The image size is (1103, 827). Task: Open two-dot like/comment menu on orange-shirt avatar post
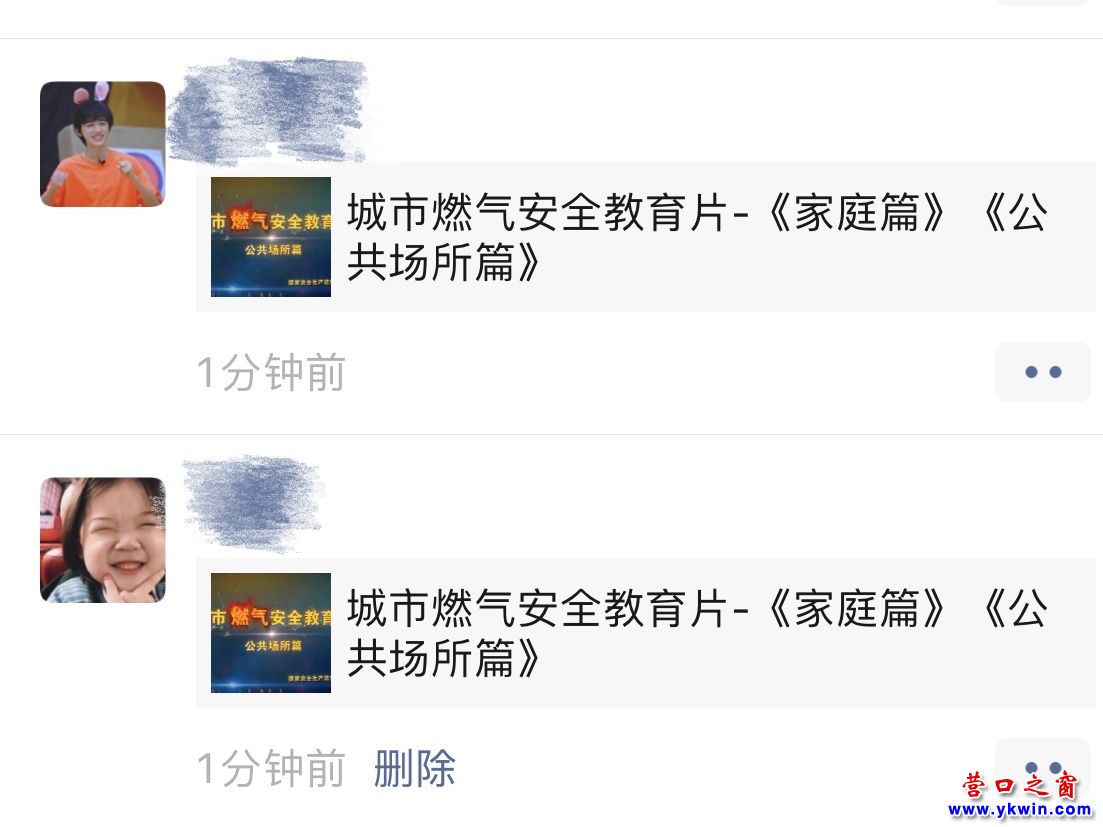1042,372
